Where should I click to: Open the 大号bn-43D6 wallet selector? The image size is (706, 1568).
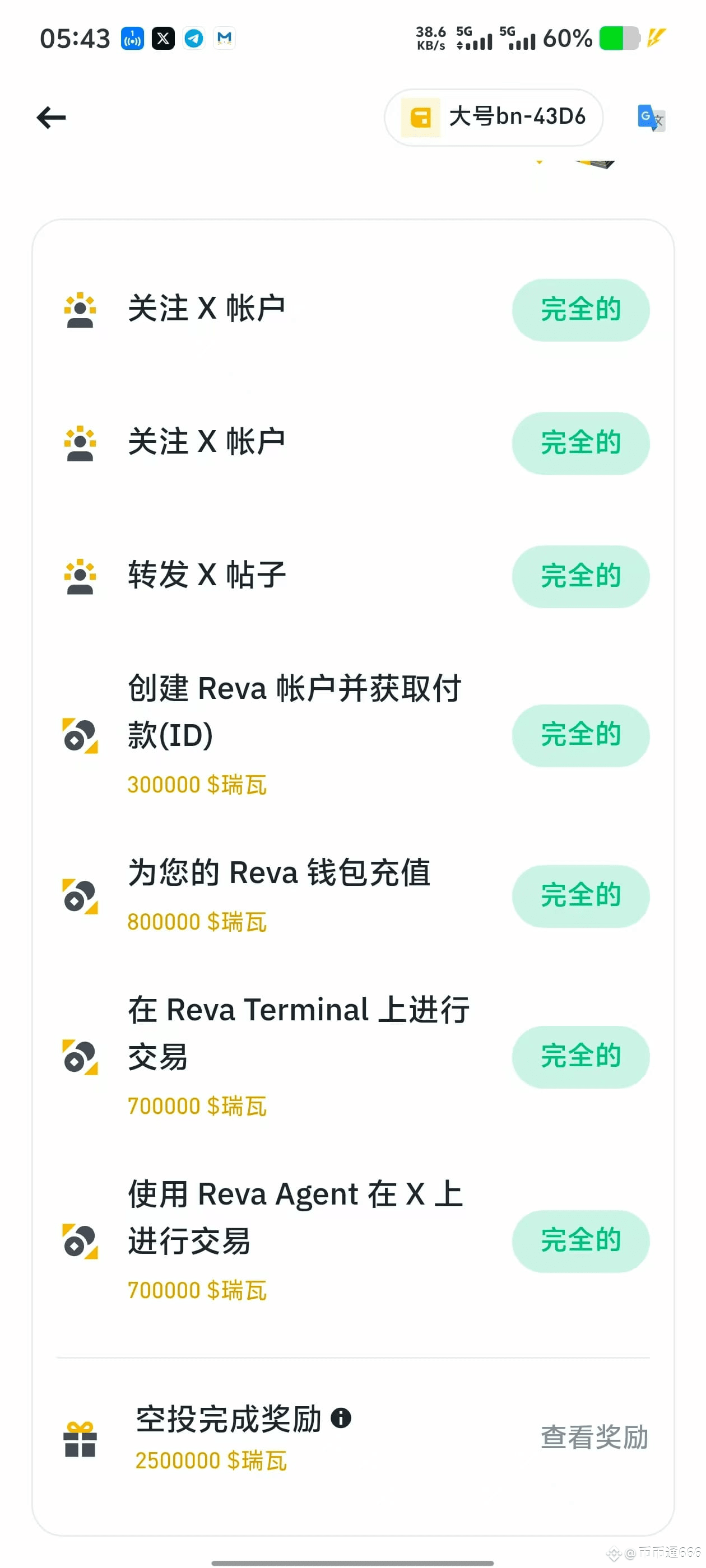pos(494,117)
